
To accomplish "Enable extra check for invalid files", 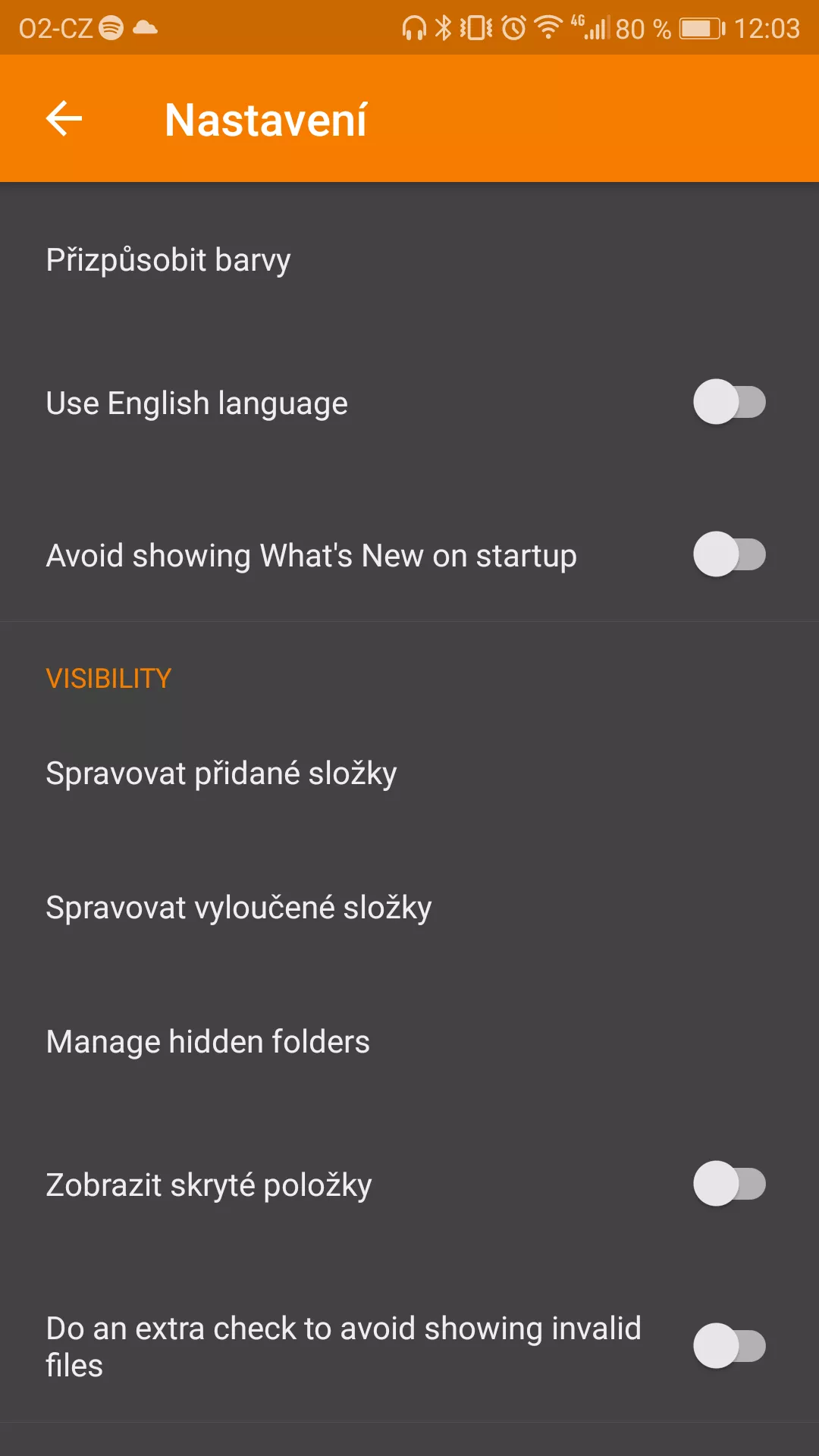I will (729, 1346).
